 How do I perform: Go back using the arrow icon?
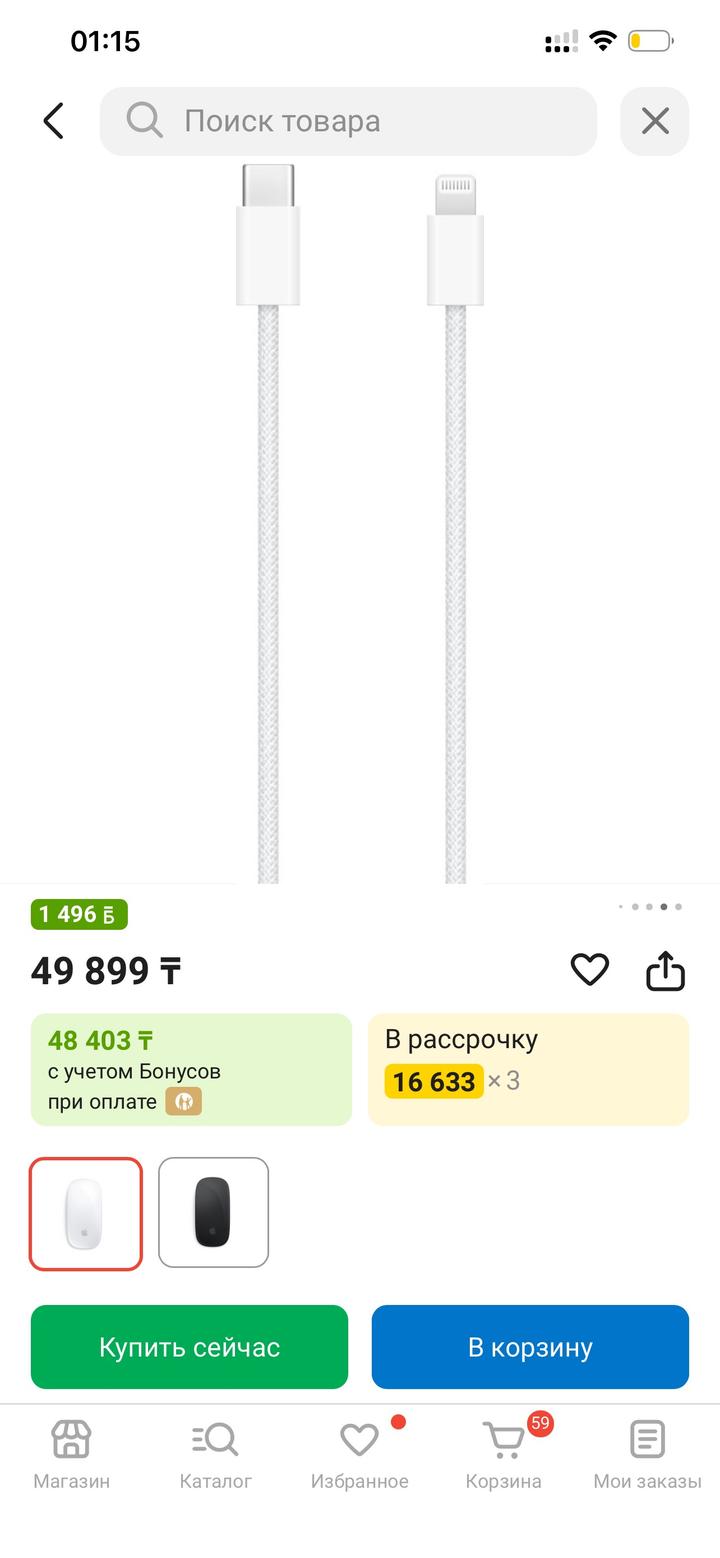tap(54, 121)
